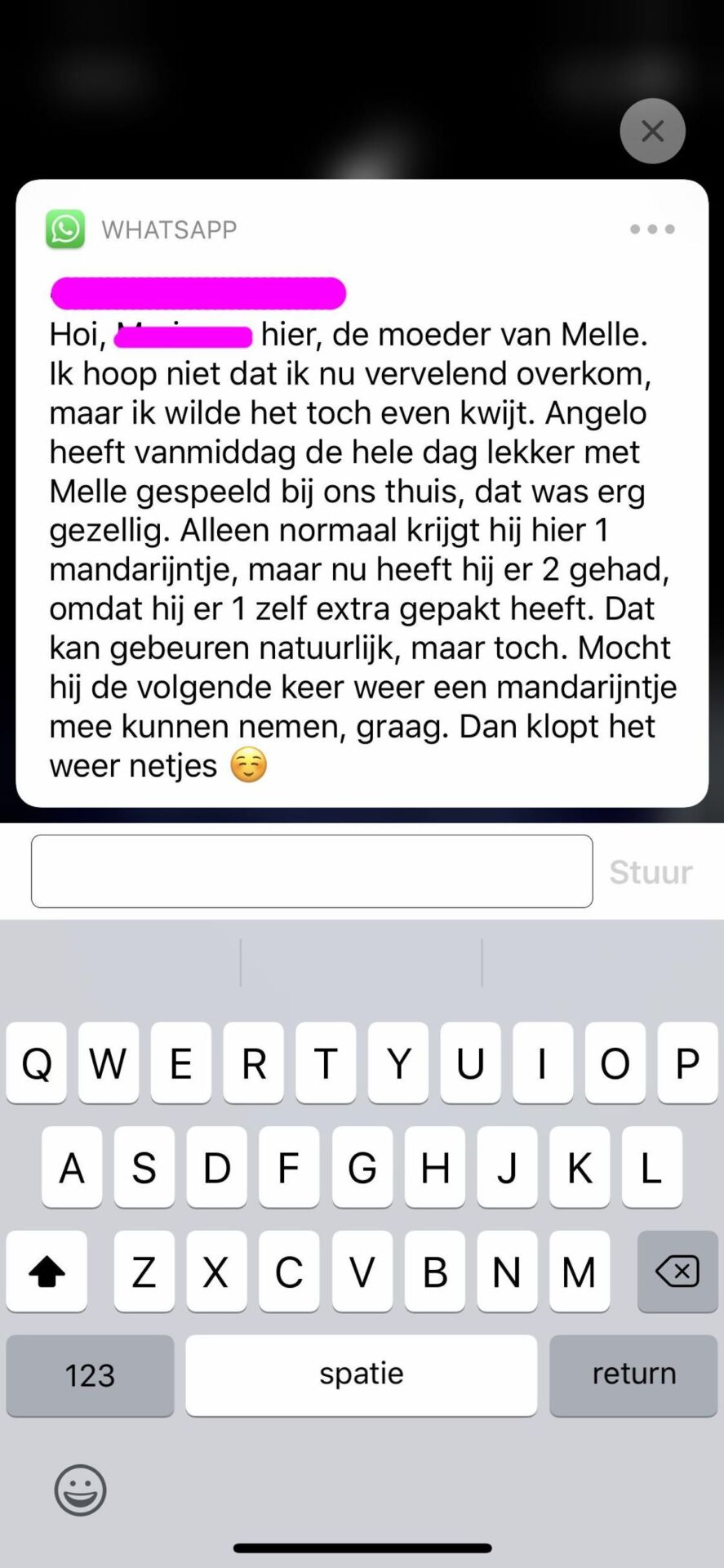This screenshot has height=1568, width=724.
Task: Switch keyboard to 123 numbers
Action: coord(90,1374)
